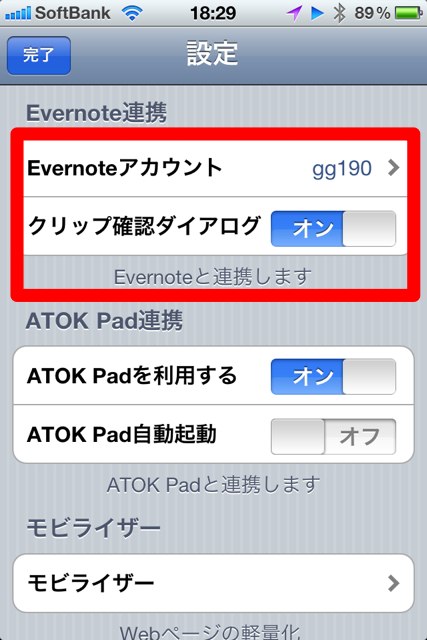Enable ATOK Pad自動起動 switch
The width and height of the screenshot is (427, 640).
point(333,436)
